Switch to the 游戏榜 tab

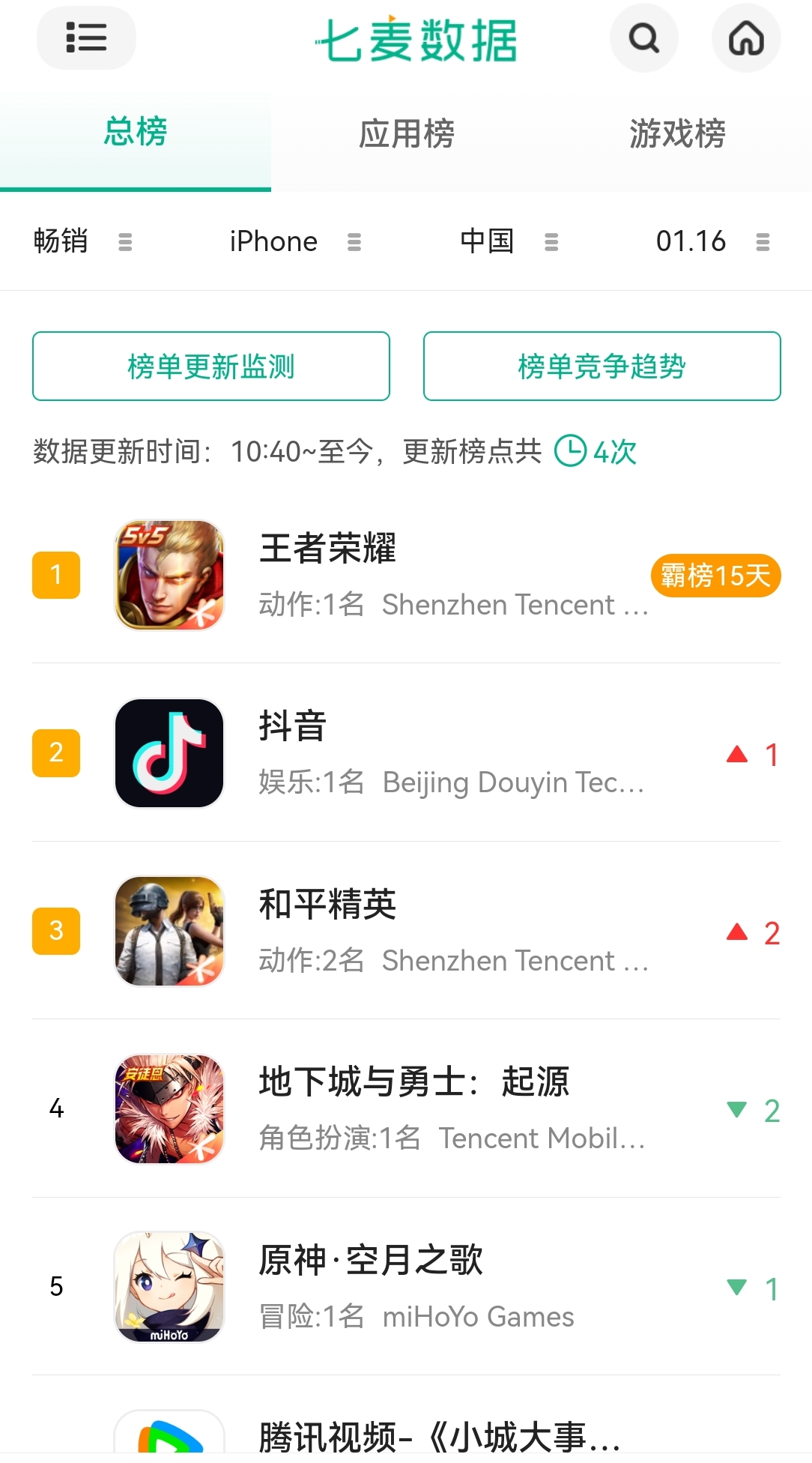pyautogui.click(x=676, y=133)
